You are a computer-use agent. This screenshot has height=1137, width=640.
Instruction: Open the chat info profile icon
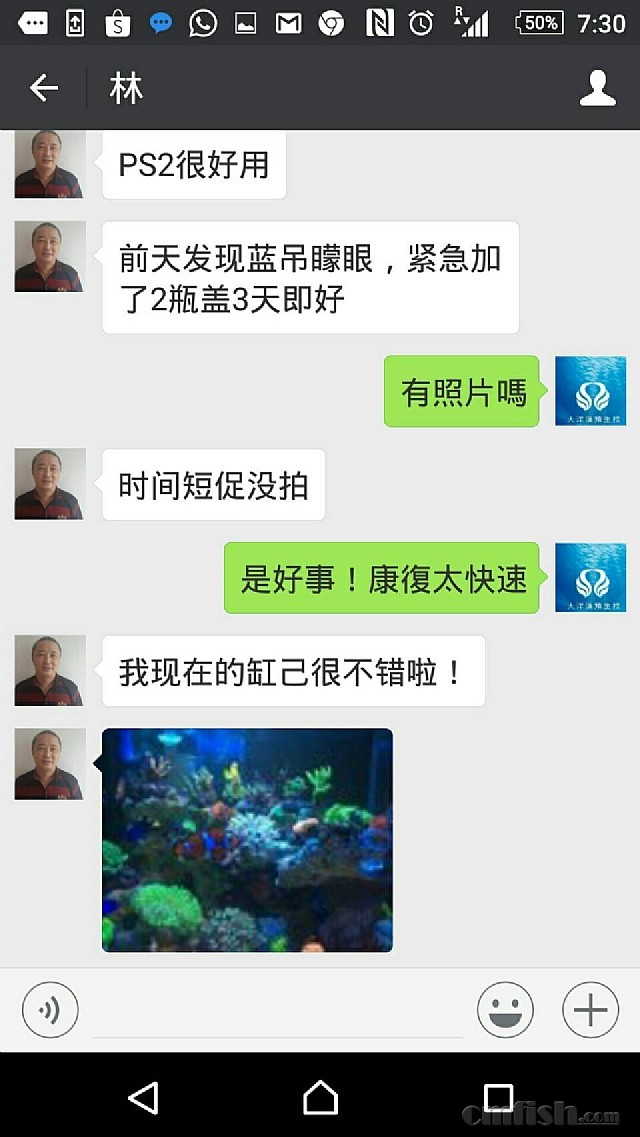coord(597,88)
